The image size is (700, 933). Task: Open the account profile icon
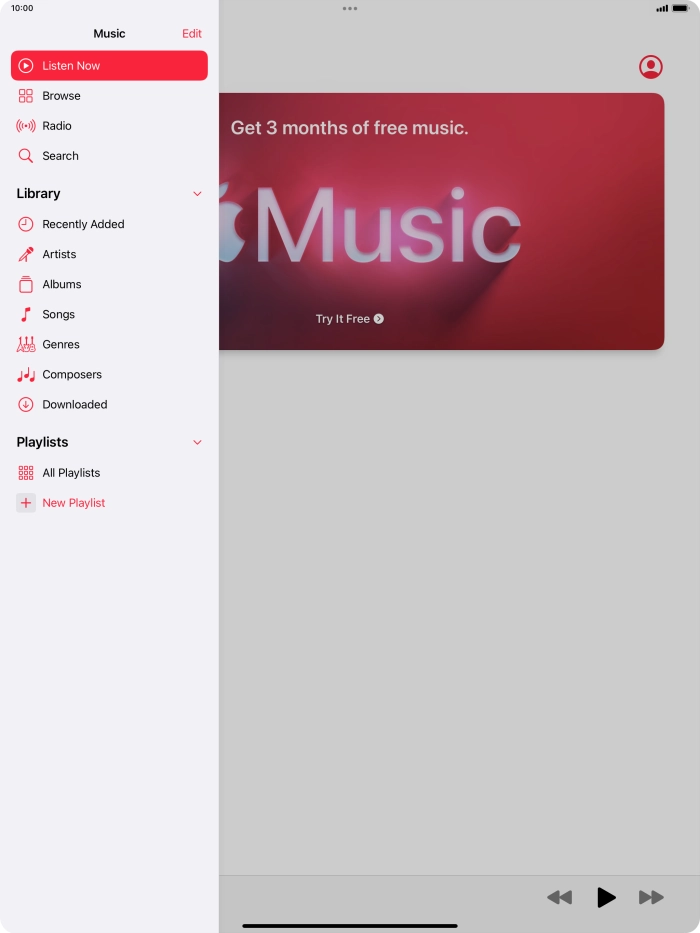651,67
